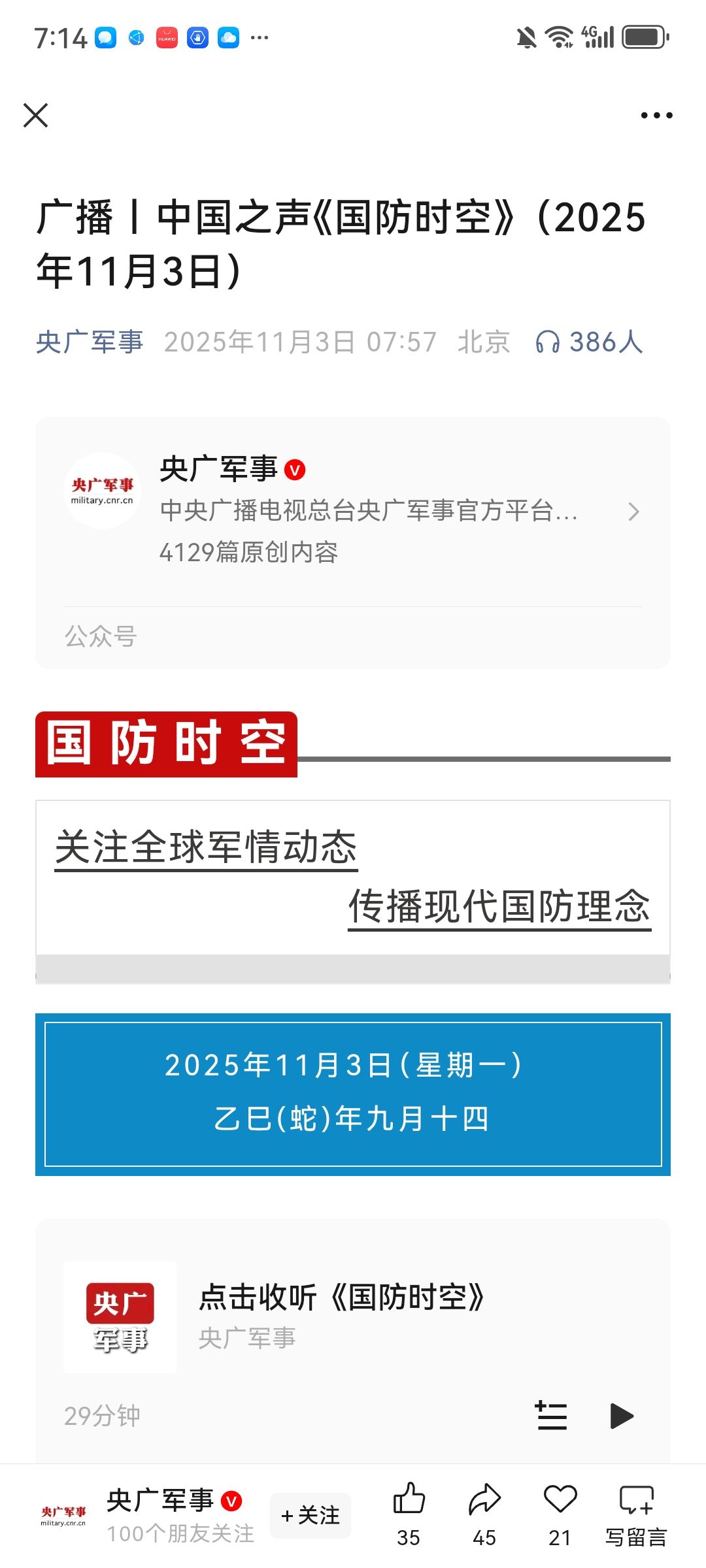Open the audio playlist icon

click(x=551, y=1416)
